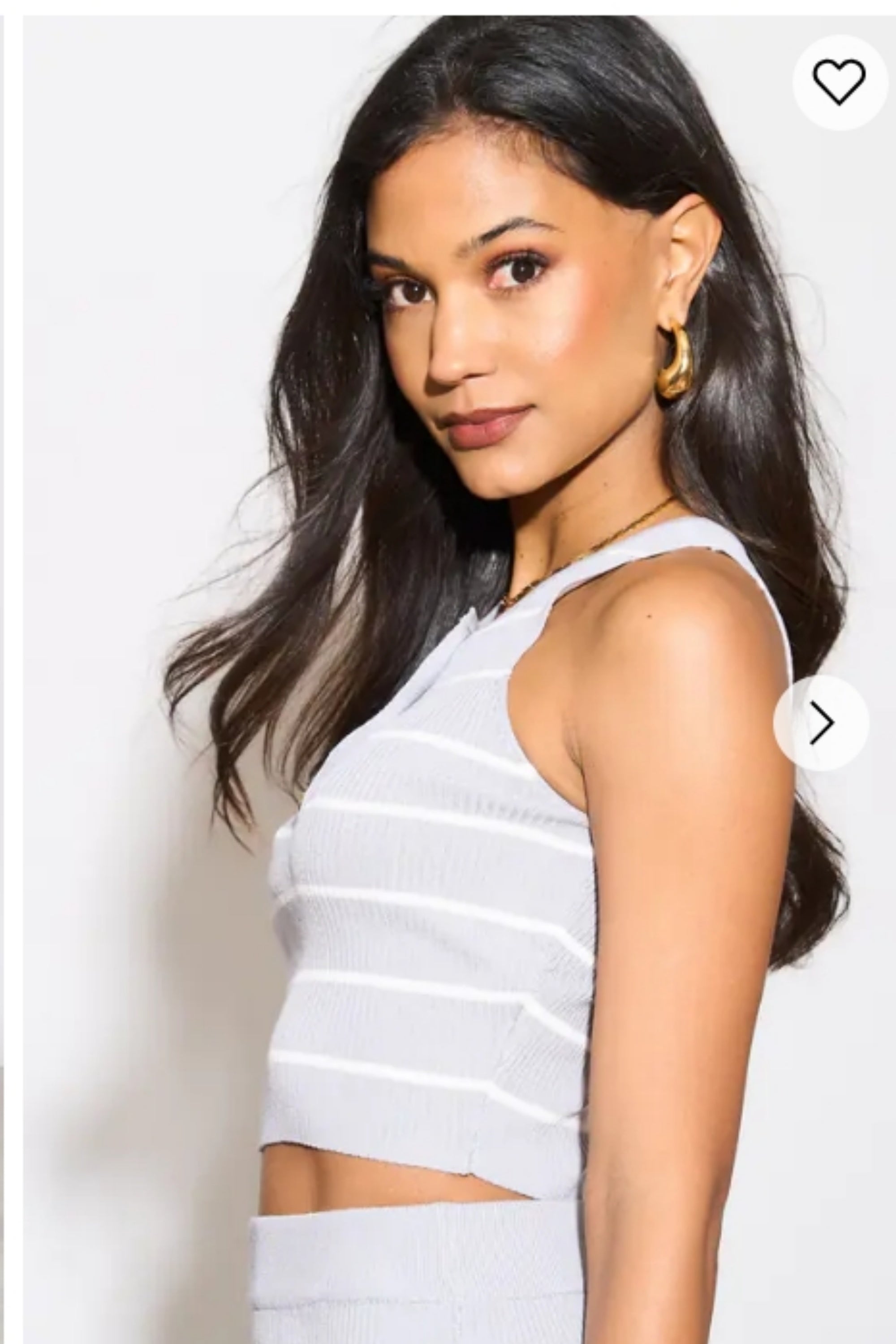Add this item to wishlist with heart icon
Viewport: 896px width, 1344px height.
(x=840, y=82)
